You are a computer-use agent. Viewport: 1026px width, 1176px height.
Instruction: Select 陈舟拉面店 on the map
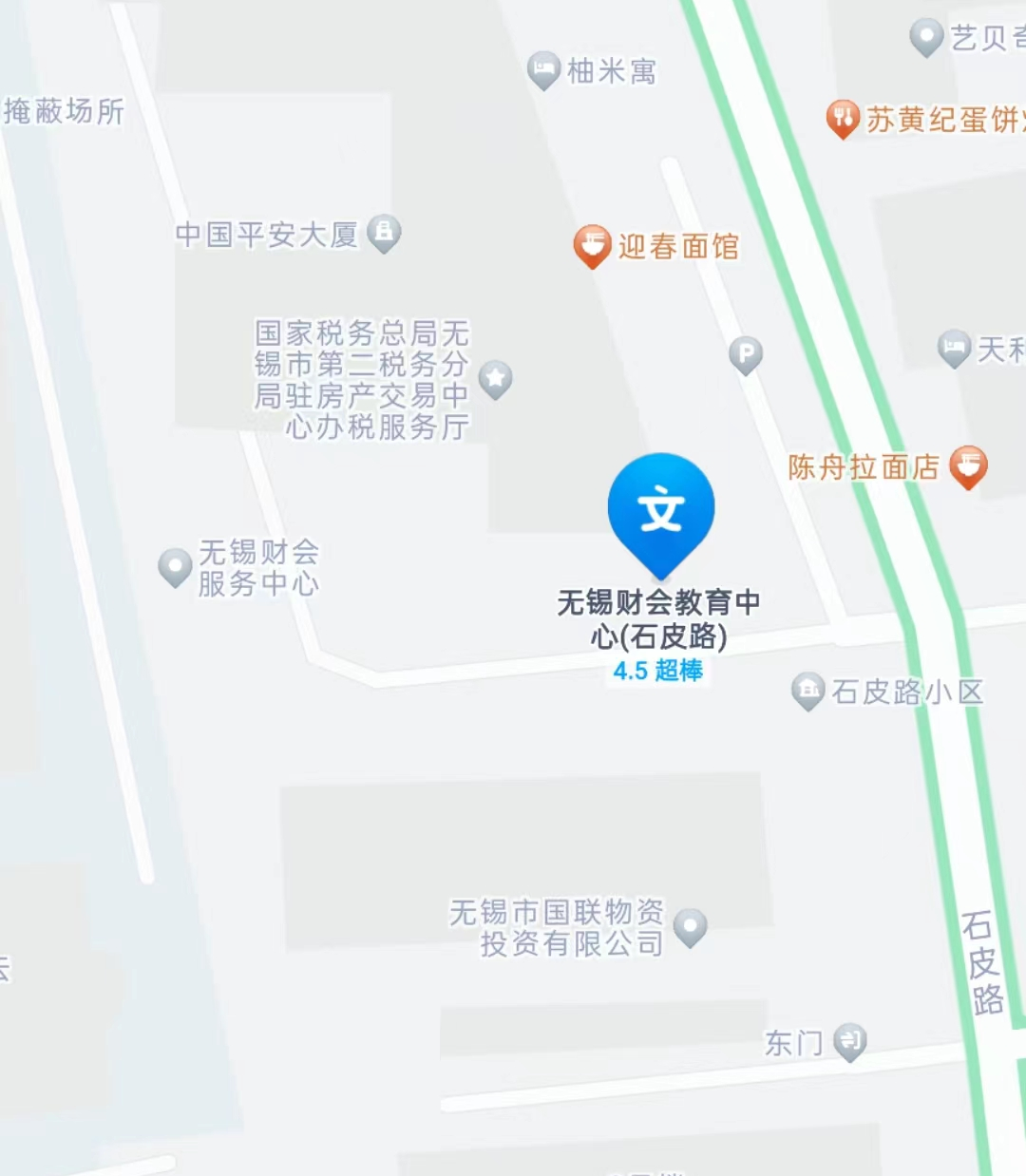(x=968, y=465)
